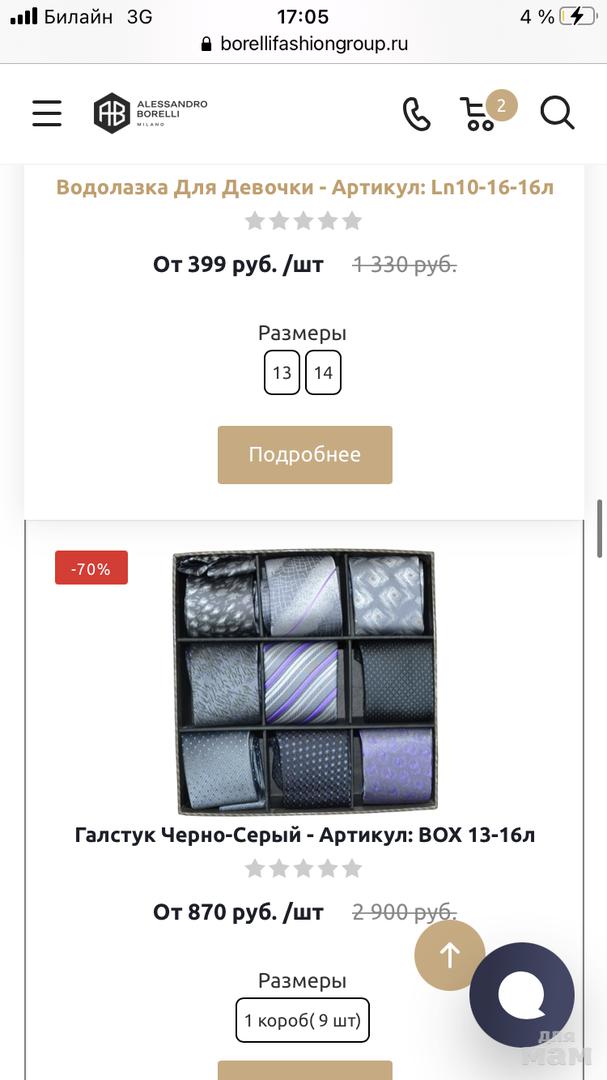
Task: Tap the Alessandro Borelli logo
Action: pyautogui.click(x=150, y=113)
